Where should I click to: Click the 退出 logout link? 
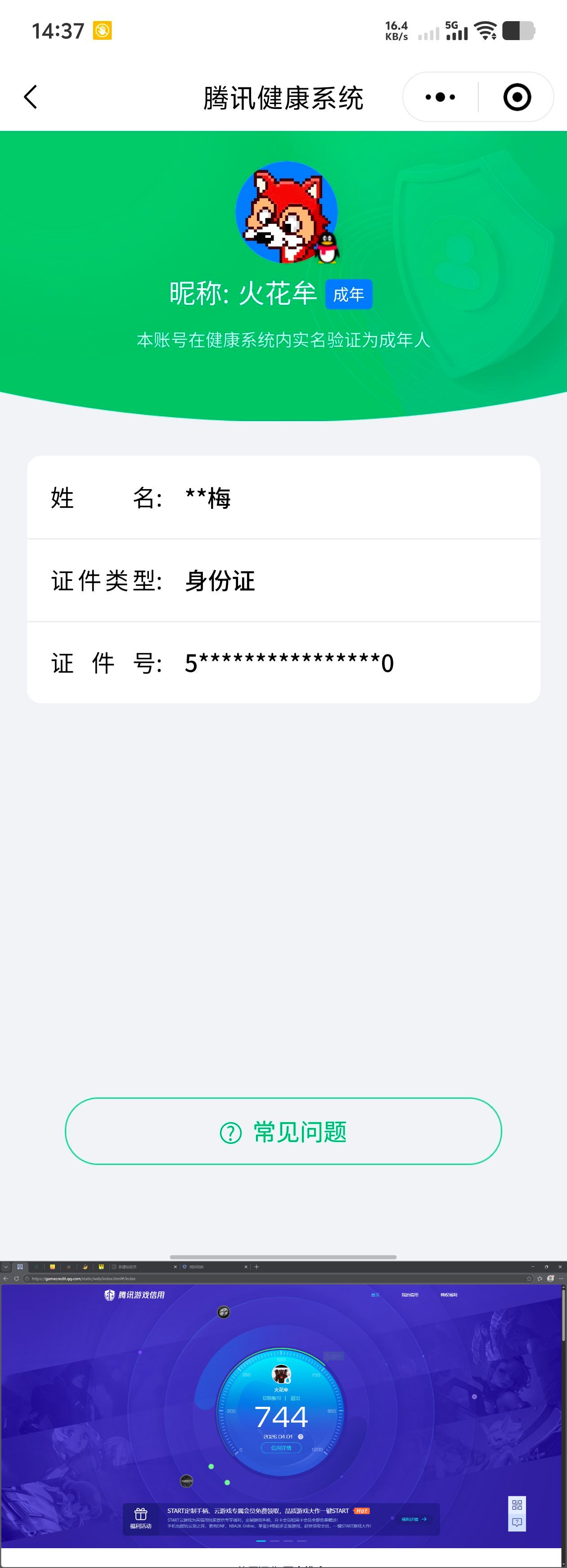tap(296, 1399)
